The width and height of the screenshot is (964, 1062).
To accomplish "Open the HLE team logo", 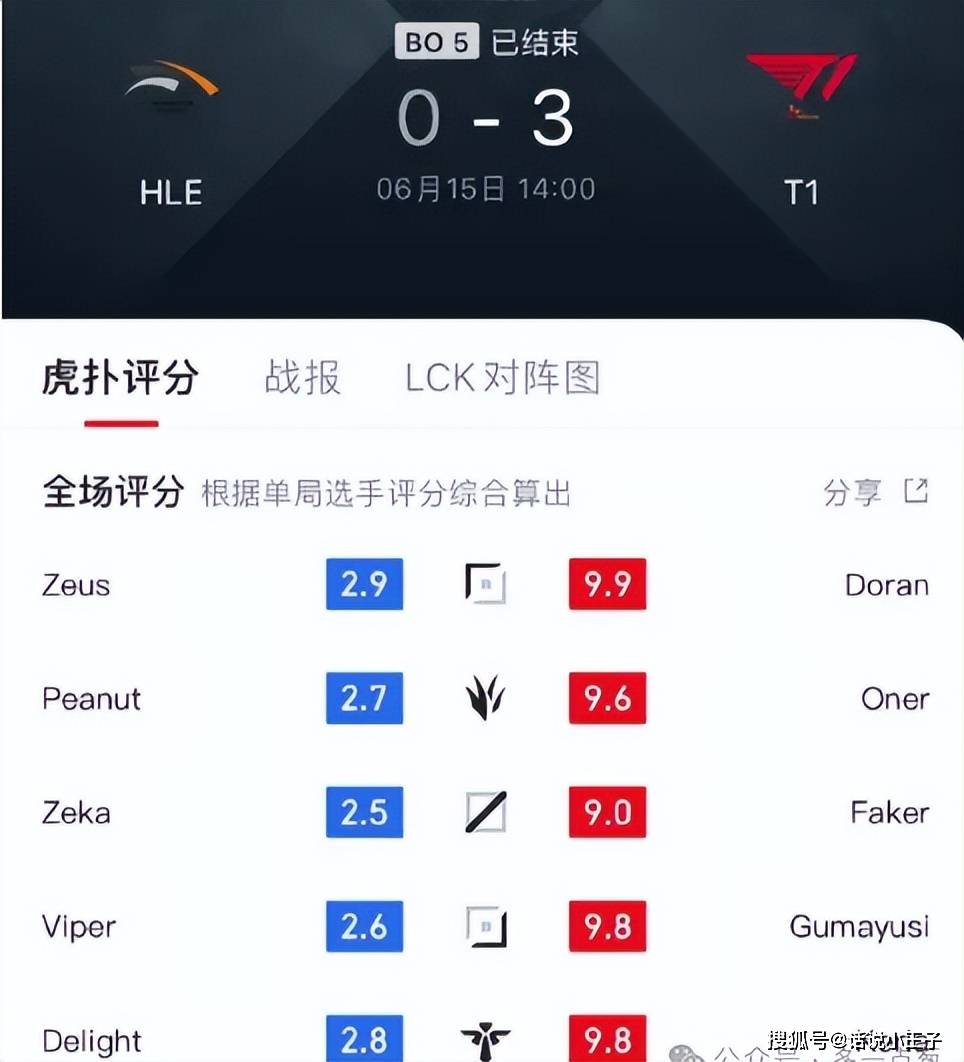I will click(171, 92).
